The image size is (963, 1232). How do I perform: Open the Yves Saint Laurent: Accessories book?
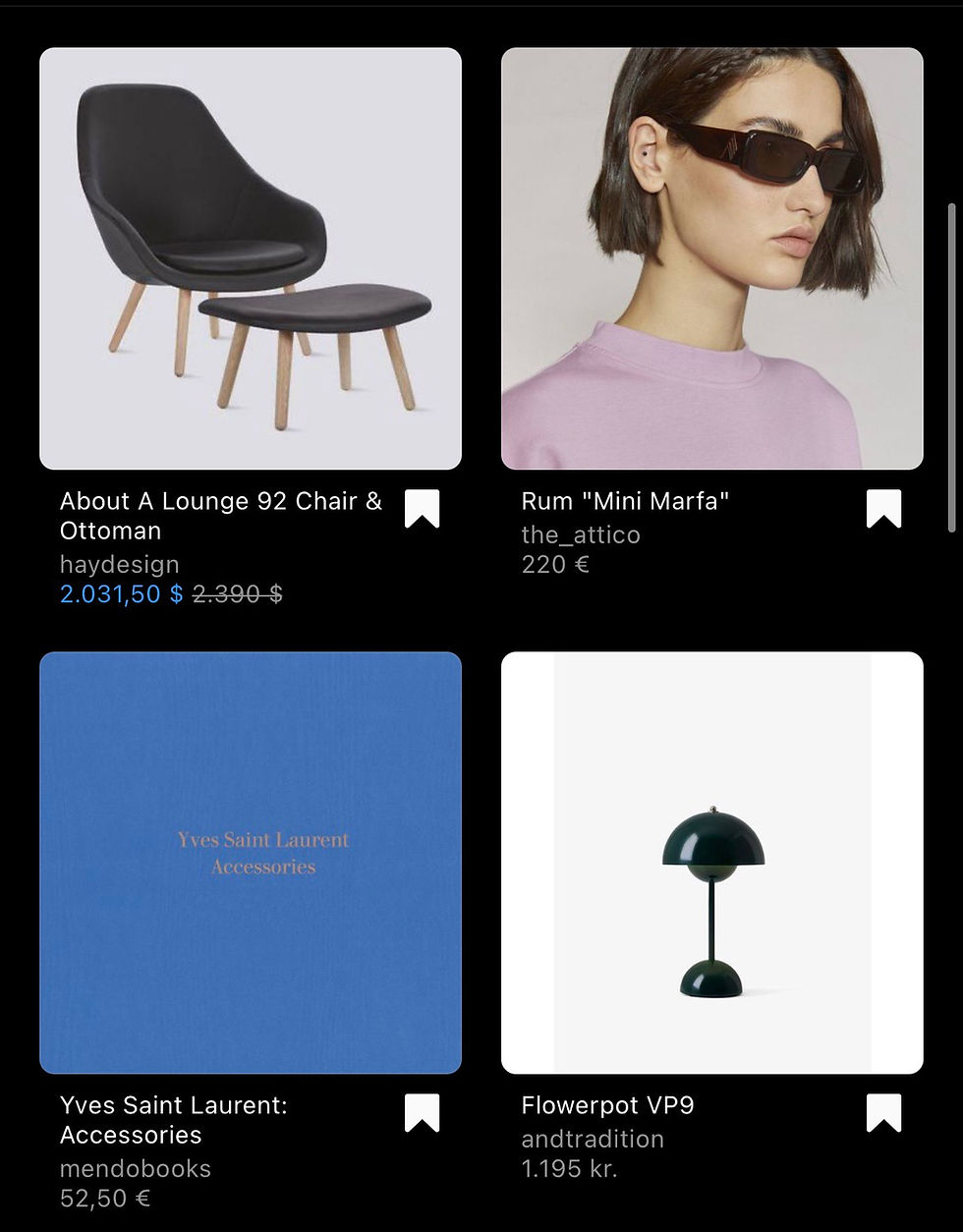click(x=251, y=863)
